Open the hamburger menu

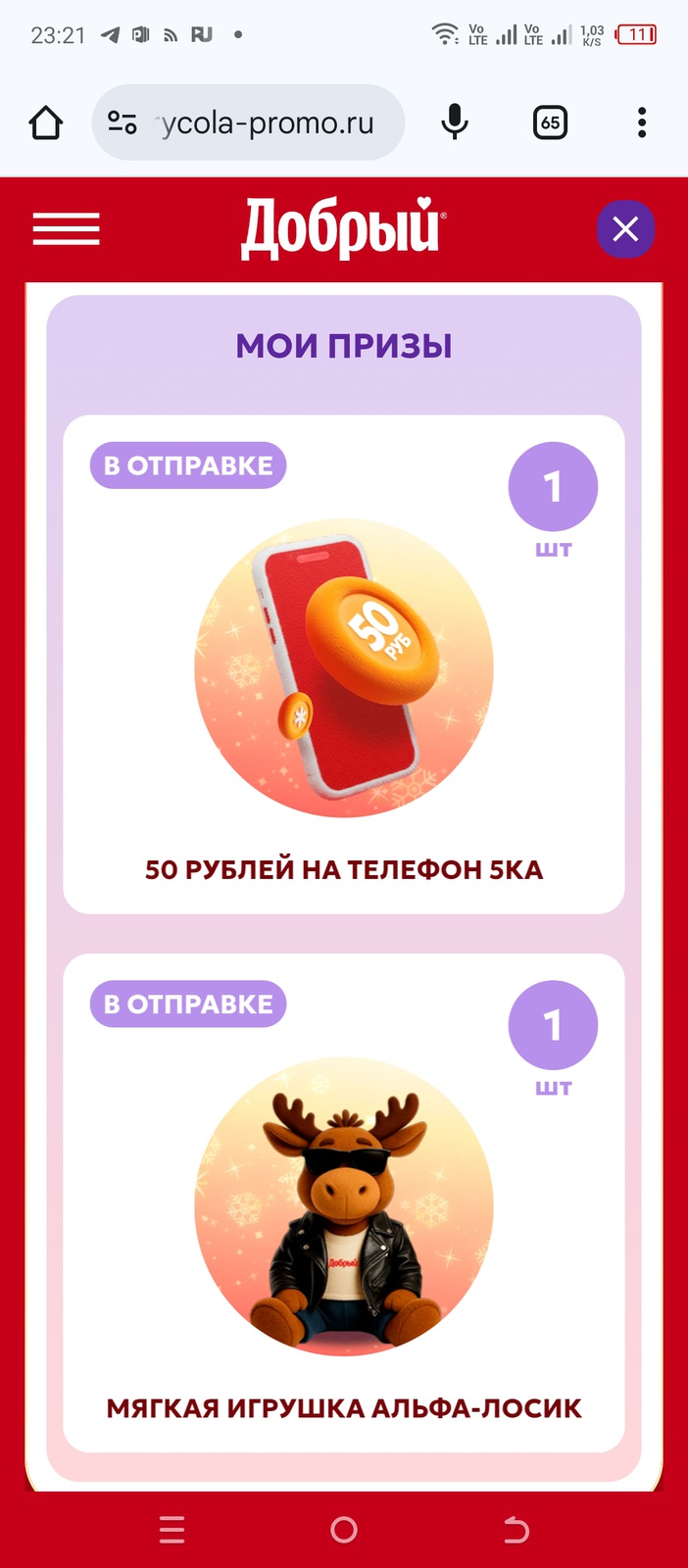pyautogui.click(x=66, y=229)
